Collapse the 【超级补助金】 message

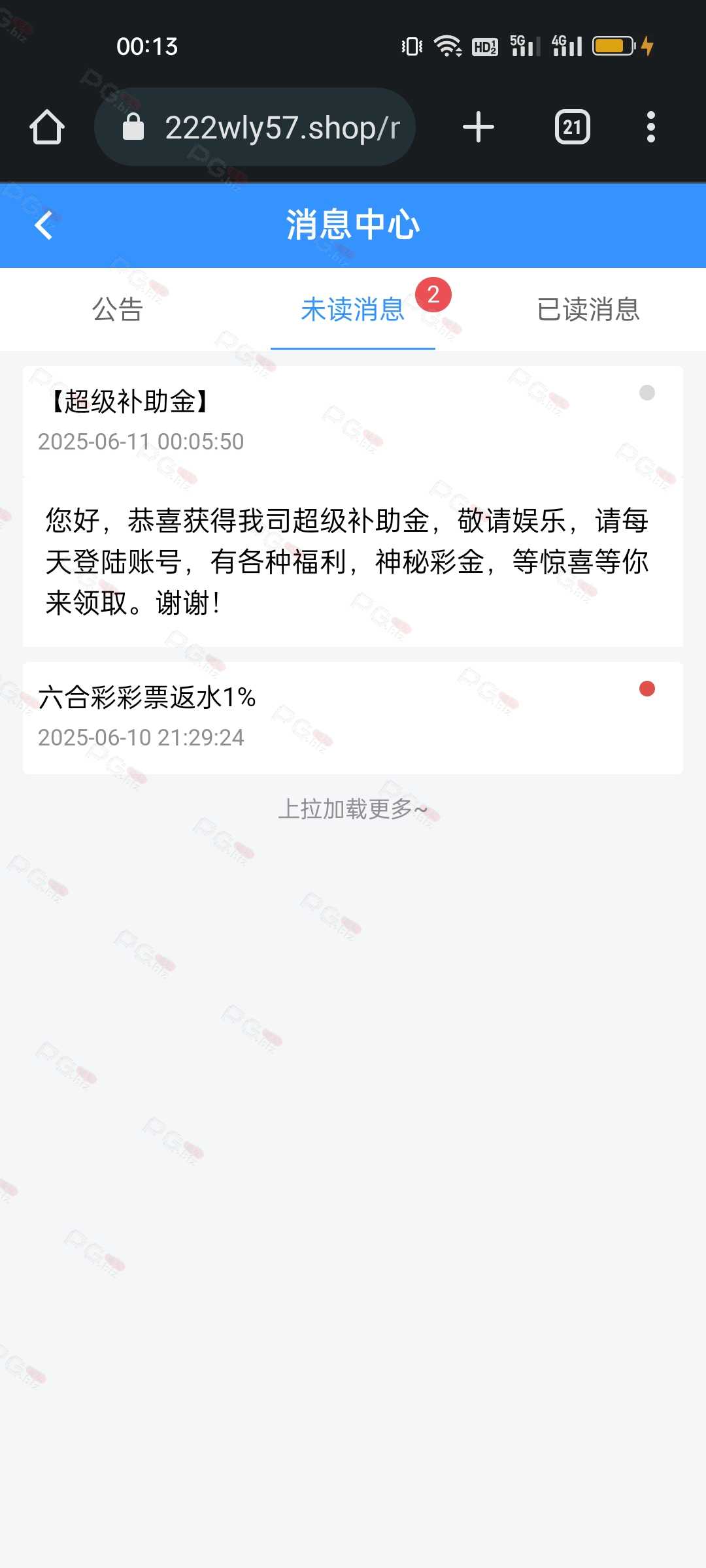pos(353,421)
